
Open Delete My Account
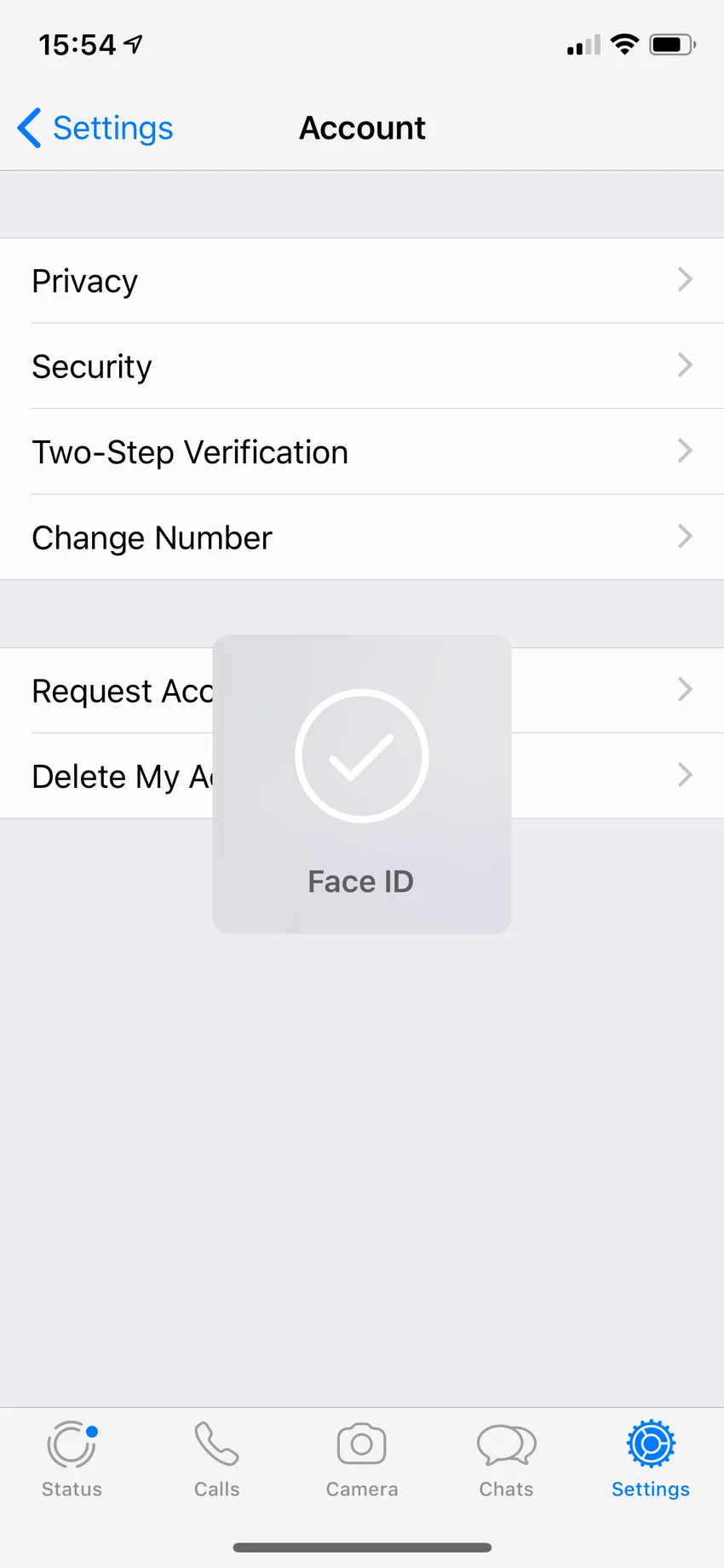[119, 776]
